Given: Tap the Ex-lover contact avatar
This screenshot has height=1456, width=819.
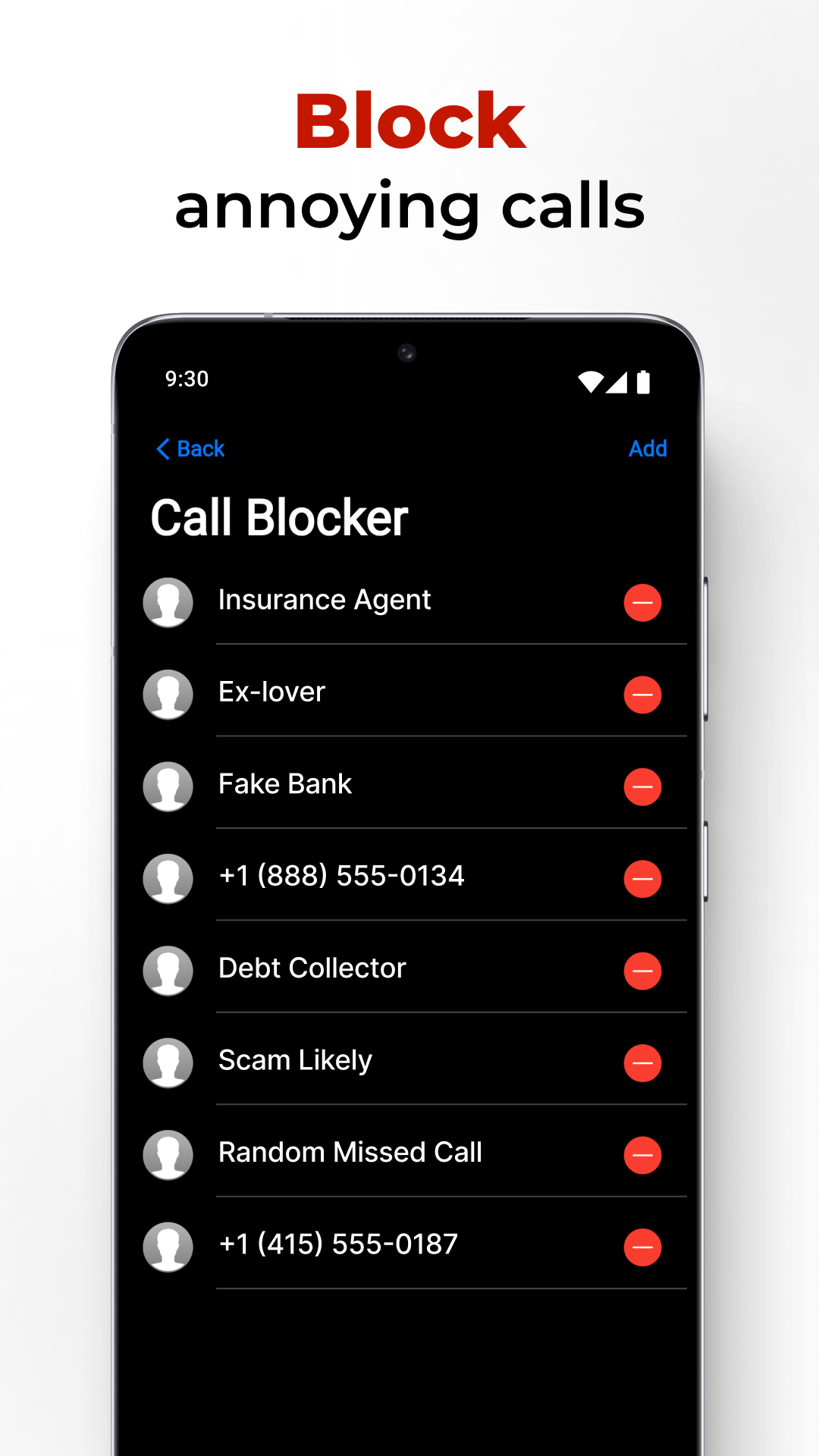Looking at the screenshot, I should 168,695.
